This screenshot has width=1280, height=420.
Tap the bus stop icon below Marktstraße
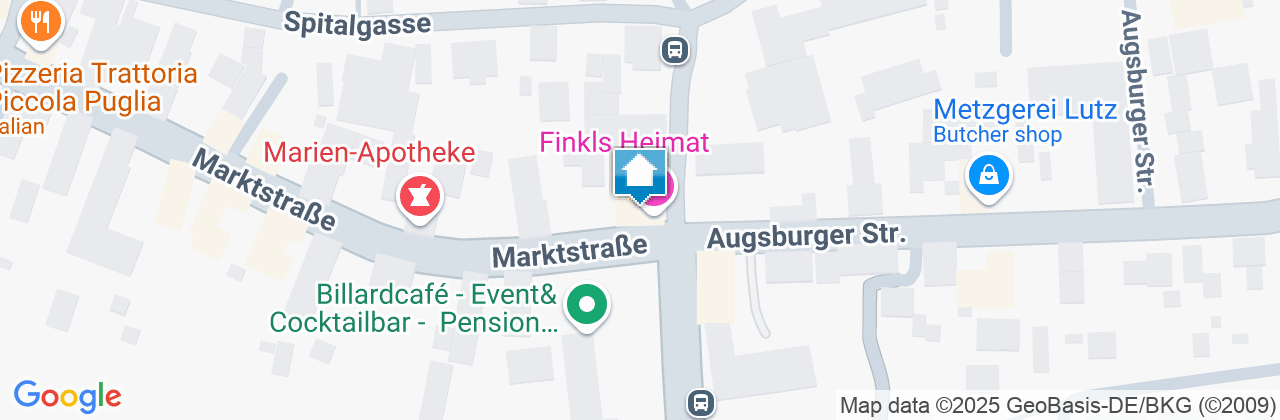700,403
